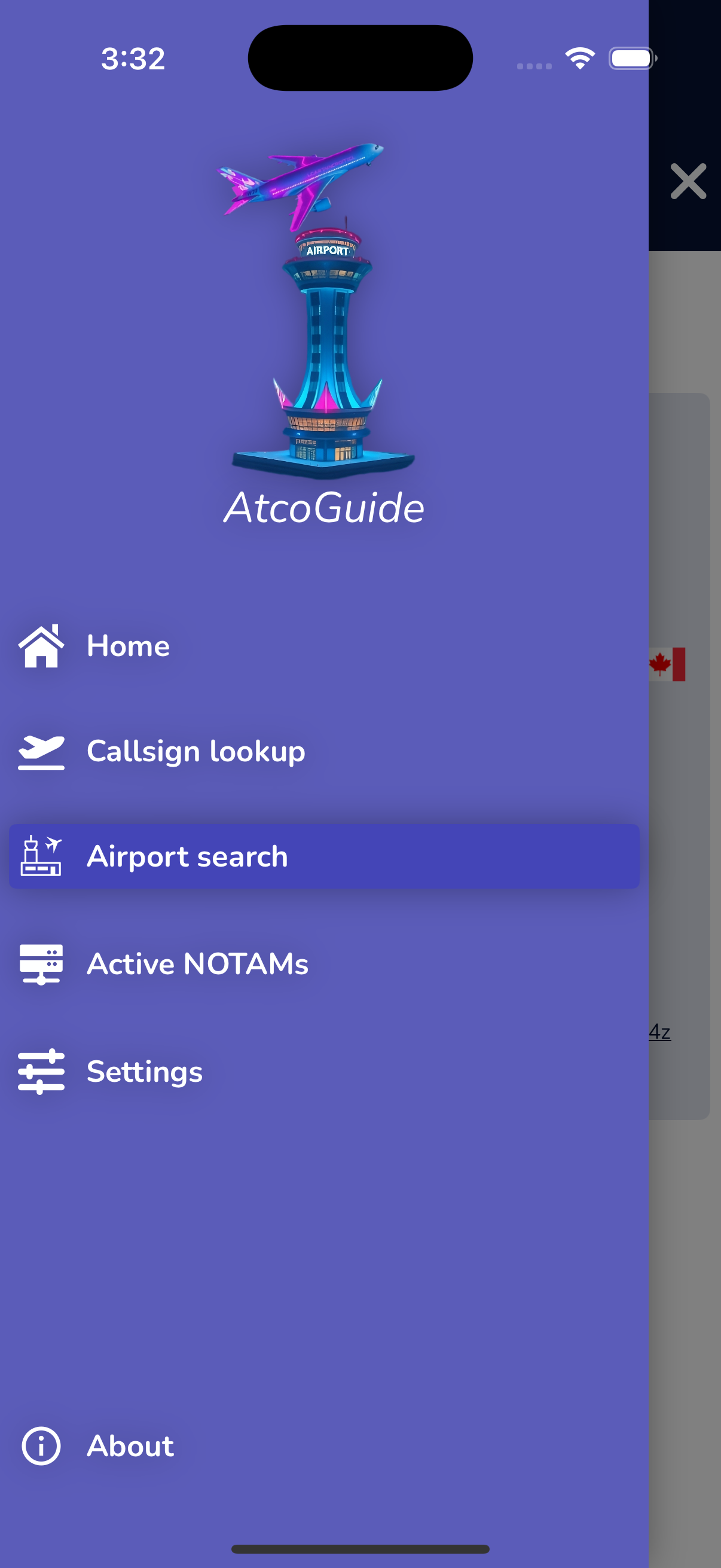
Task: Tap the Canadian flag icon
Action: (x=668, y=665)
